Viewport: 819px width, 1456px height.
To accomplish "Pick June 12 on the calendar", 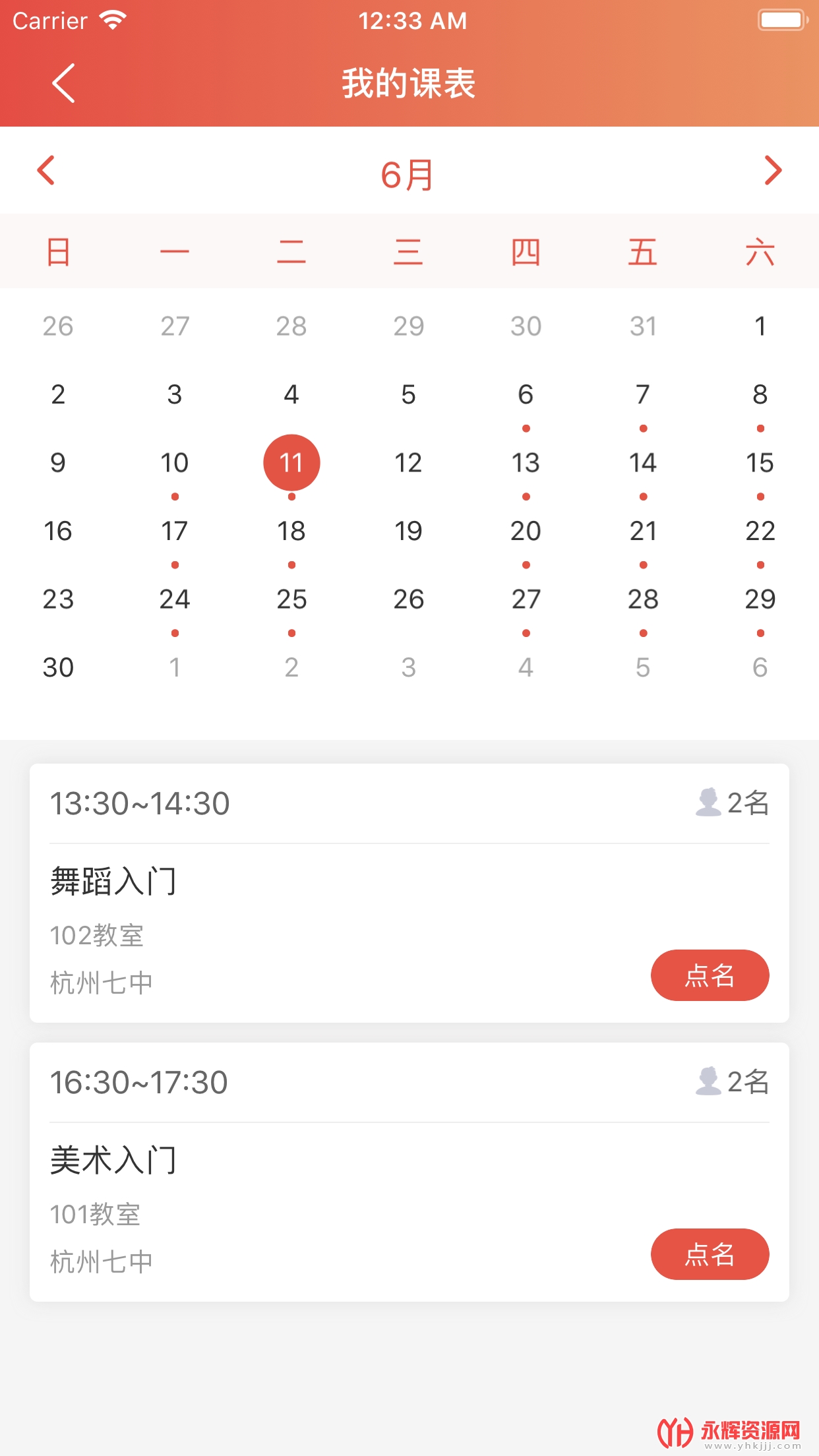I will 409,463.
